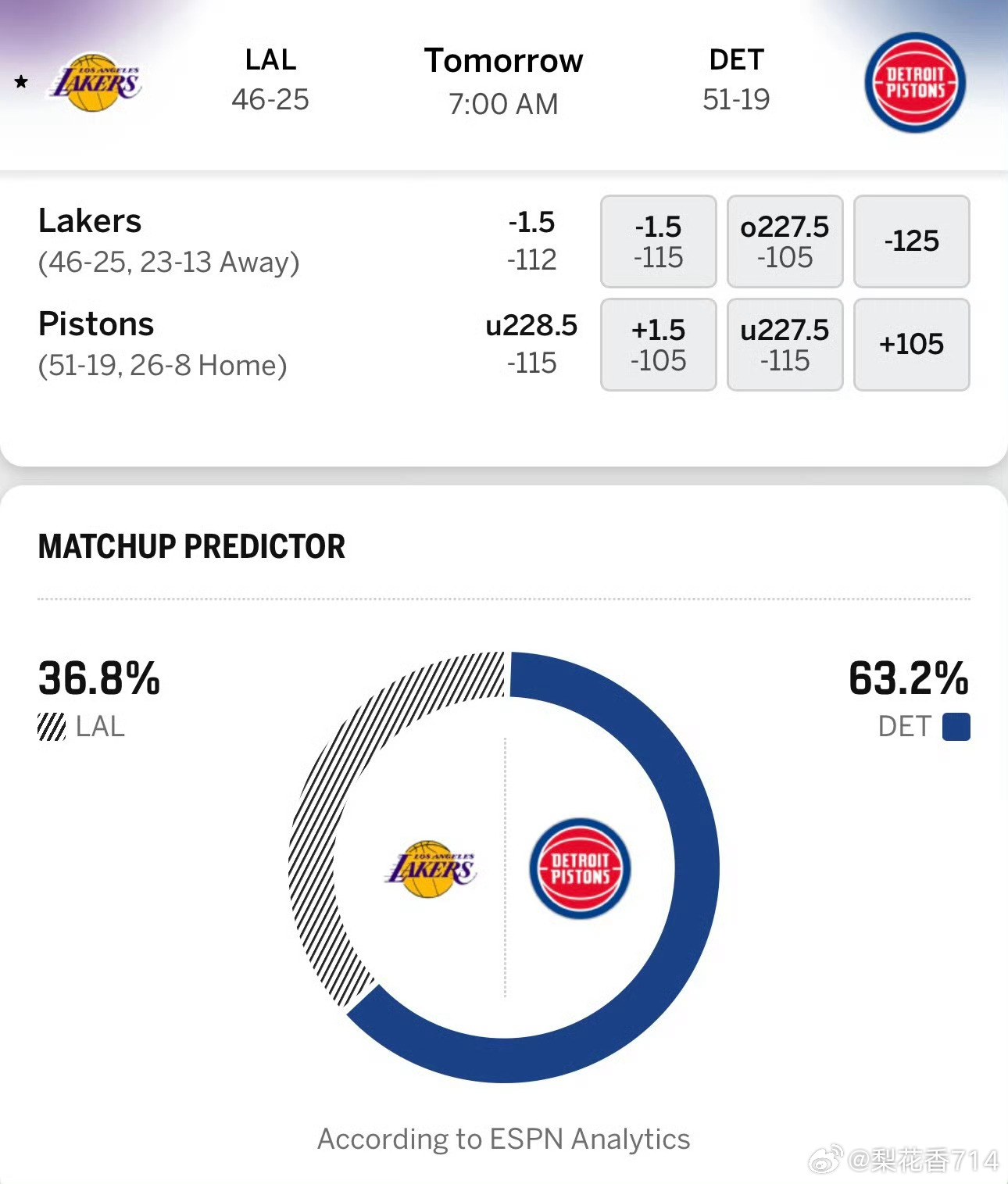This screenshot has height=1184, width=1008.
Task: Select the Pistons +1.5 -105 spread bet
Action: (x=658, y=344)
